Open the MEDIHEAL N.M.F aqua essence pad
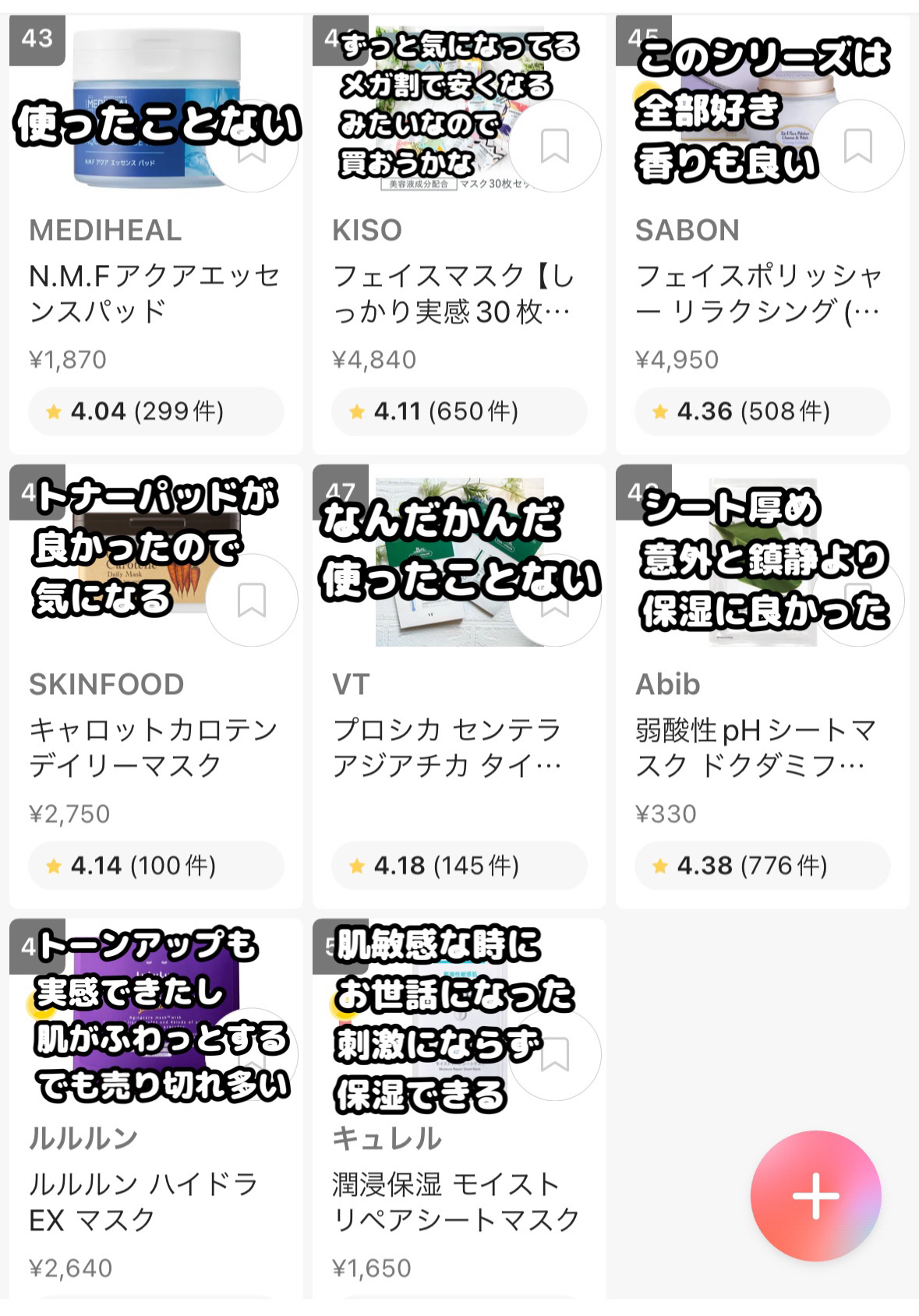The image size is (919, 1316). (154, 294)
